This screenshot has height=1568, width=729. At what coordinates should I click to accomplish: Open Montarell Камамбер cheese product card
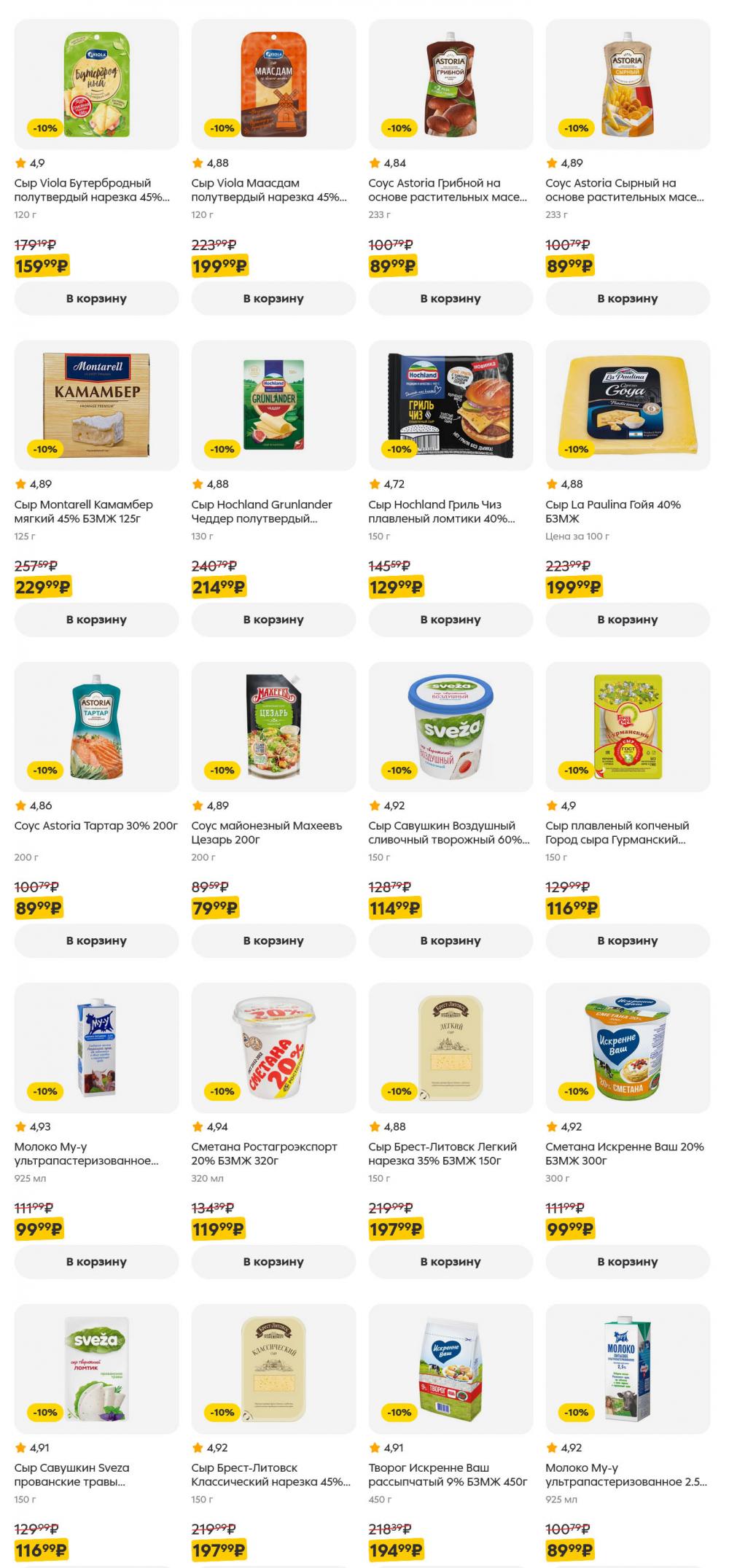click(96, 405)
